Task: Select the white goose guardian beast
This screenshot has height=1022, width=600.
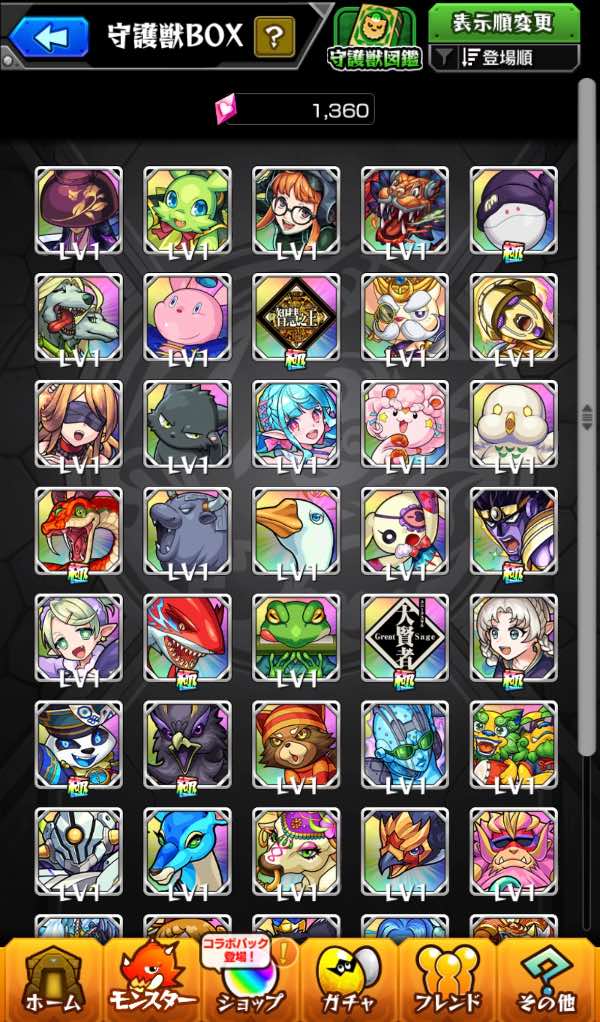Action: [296, 531]
